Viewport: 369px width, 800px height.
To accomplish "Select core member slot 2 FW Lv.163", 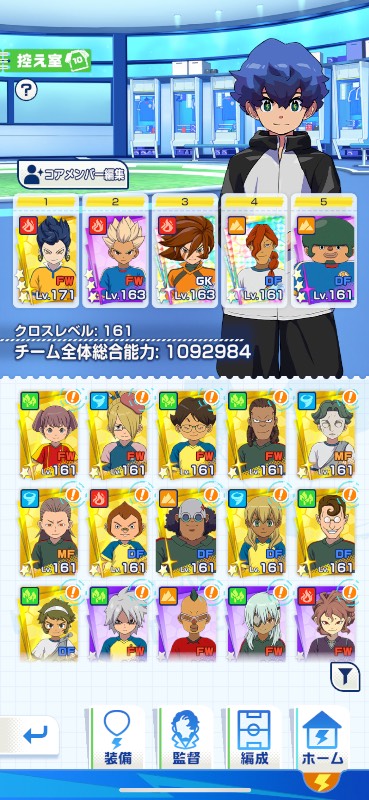I will pyautogui.click(x=115, y=251).
